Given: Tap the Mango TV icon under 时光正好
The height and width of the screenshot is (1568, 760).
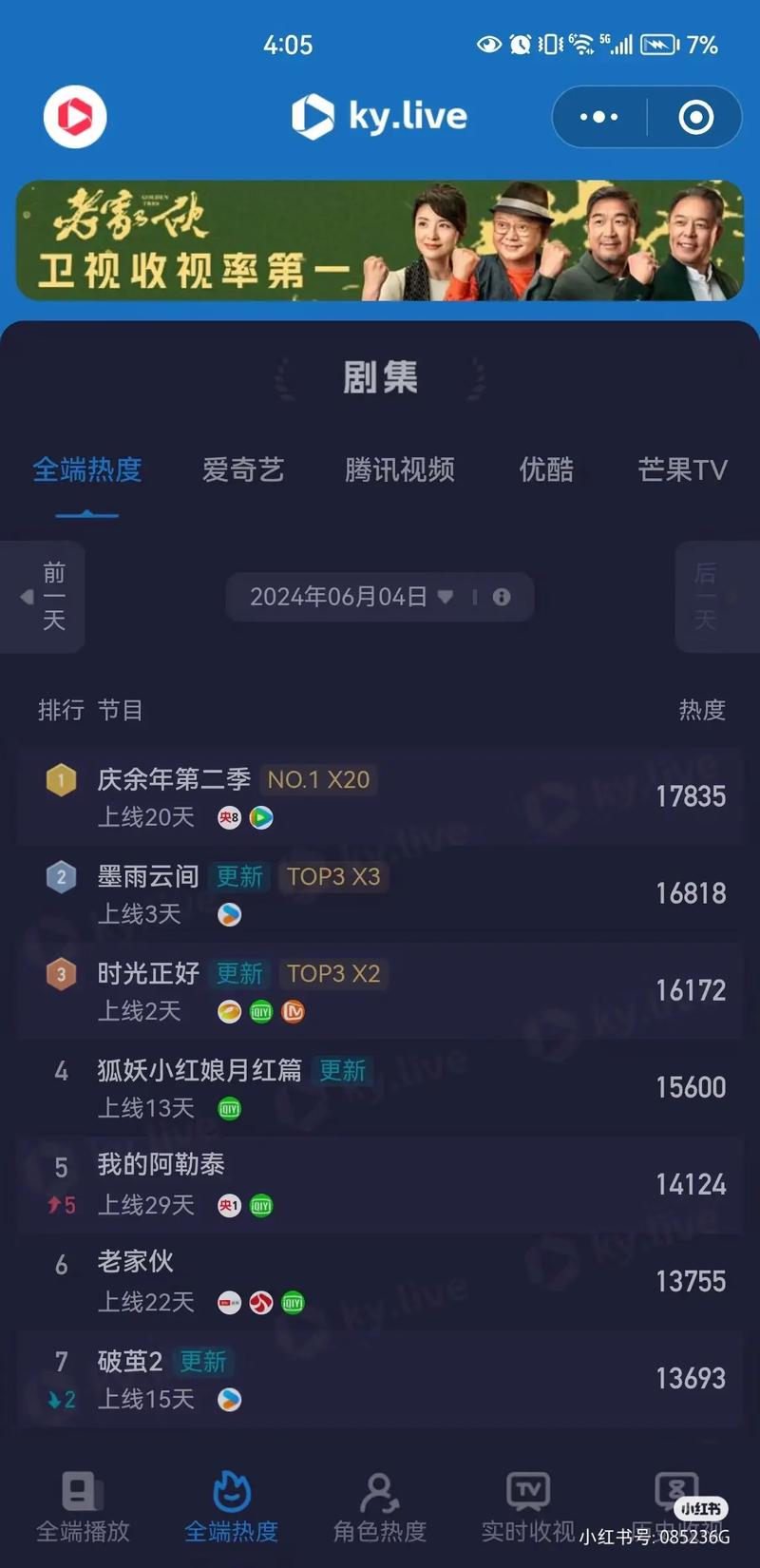Looking at the screenshot, I should pos(293,1011).
